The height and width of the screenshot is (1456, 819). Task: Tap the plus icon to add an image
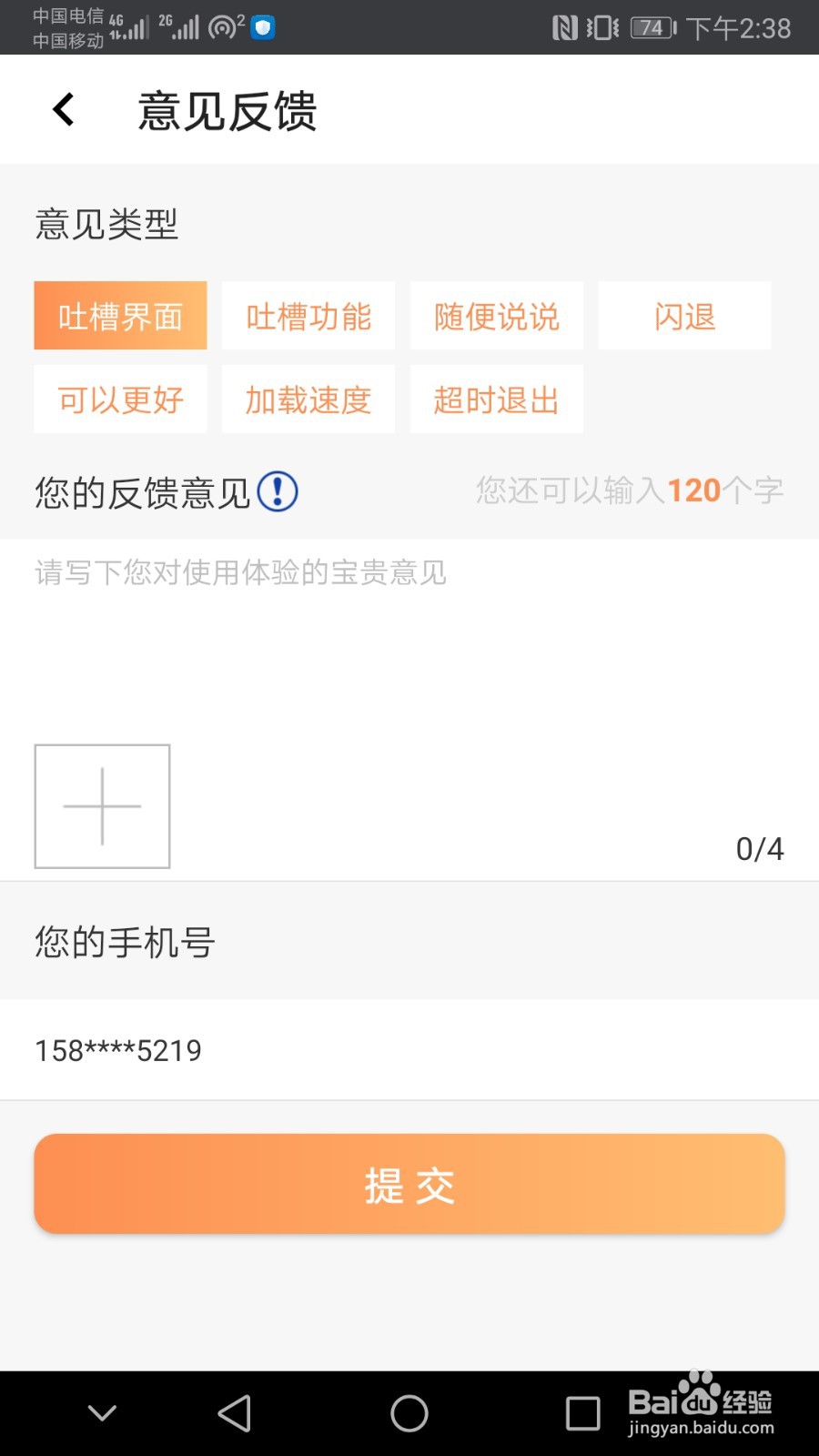101,806
